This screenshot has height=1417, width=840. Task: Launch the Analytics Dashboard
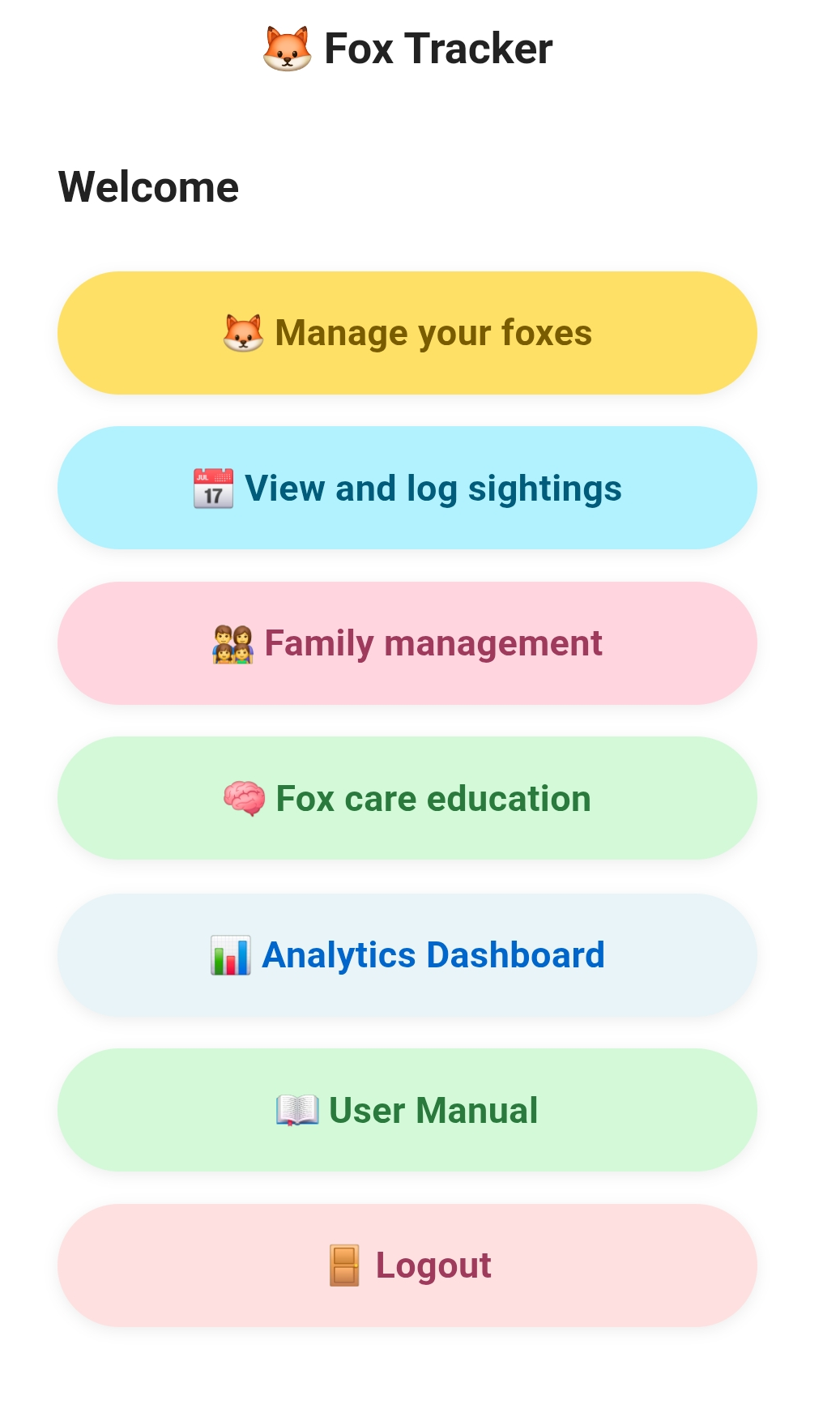tap(407, 955)
